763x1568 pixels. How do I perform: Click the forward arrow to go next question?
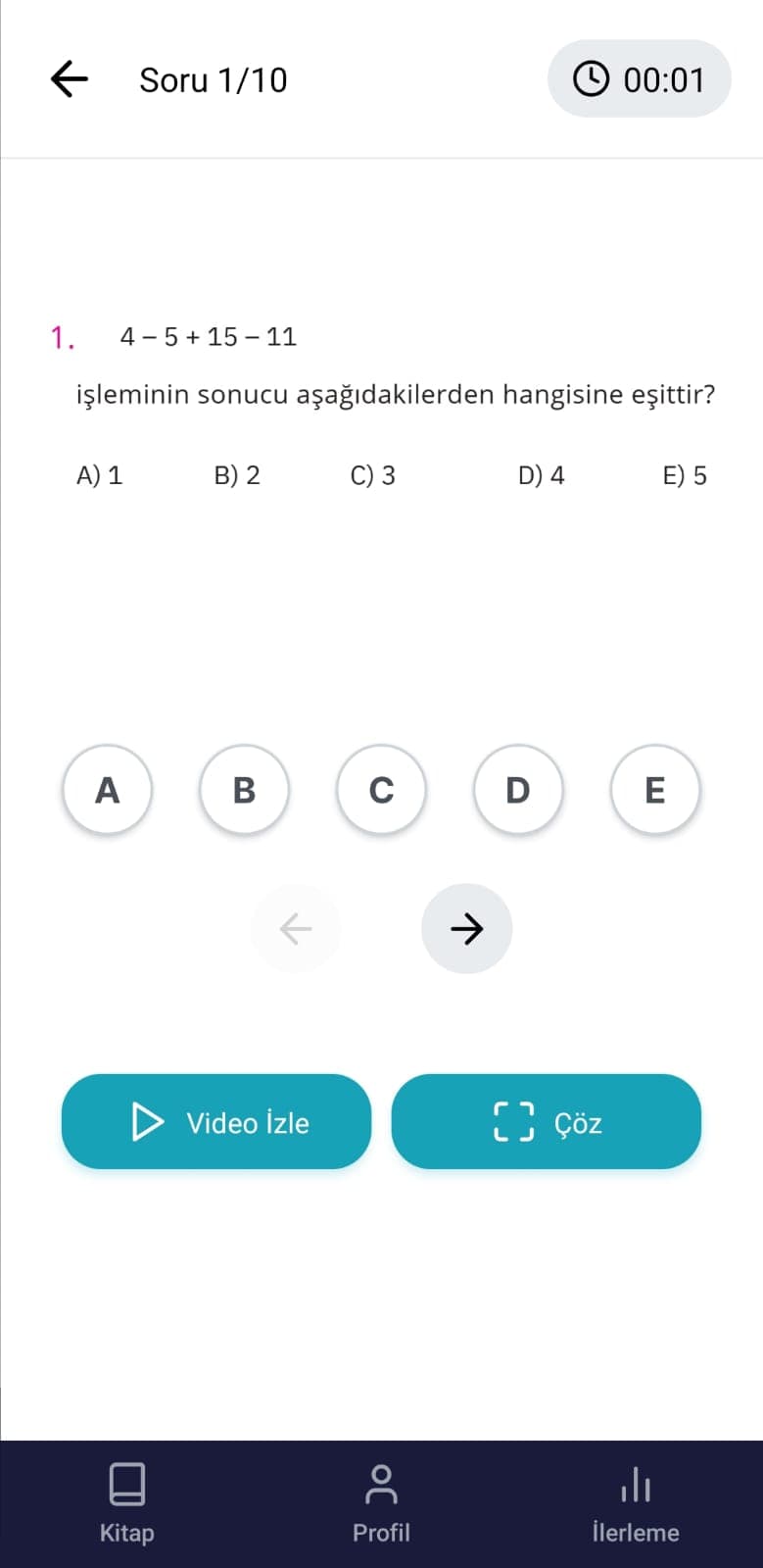click(x=466, y=928)
